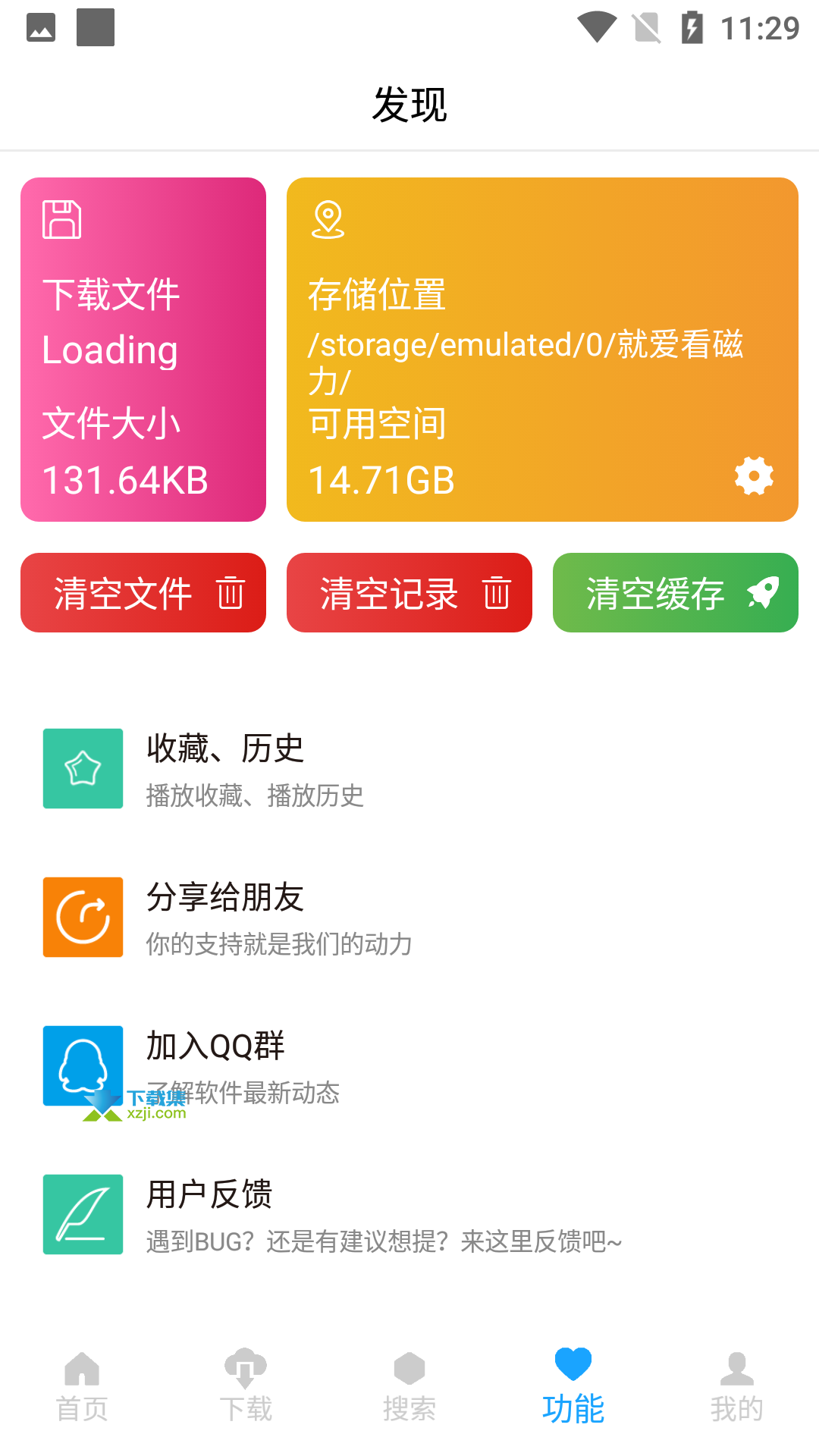The height and width of the screenshot is (1456, 819).
Task: Select the 功能 tab
Action: [x=573, y=1387]
